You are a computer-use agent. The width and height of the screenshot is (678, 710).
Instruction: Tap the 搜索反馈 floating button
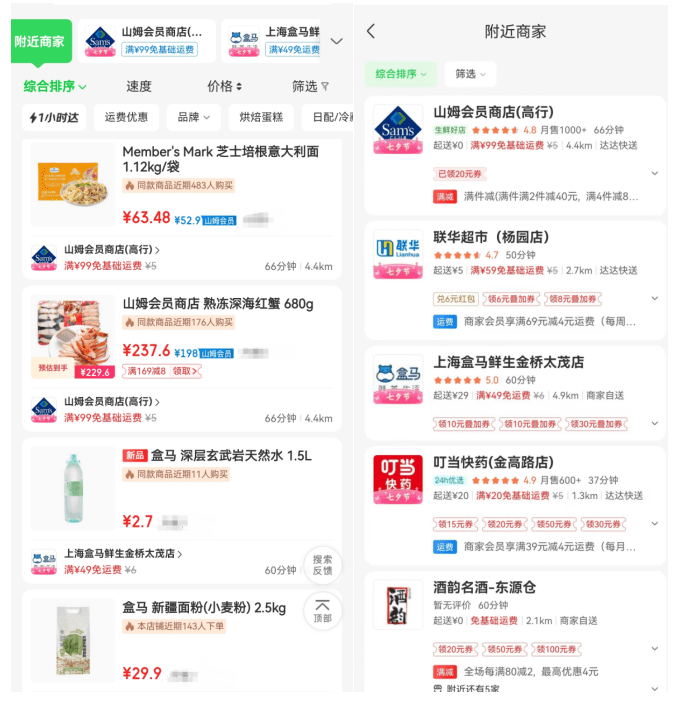click(x=322, y=566)
